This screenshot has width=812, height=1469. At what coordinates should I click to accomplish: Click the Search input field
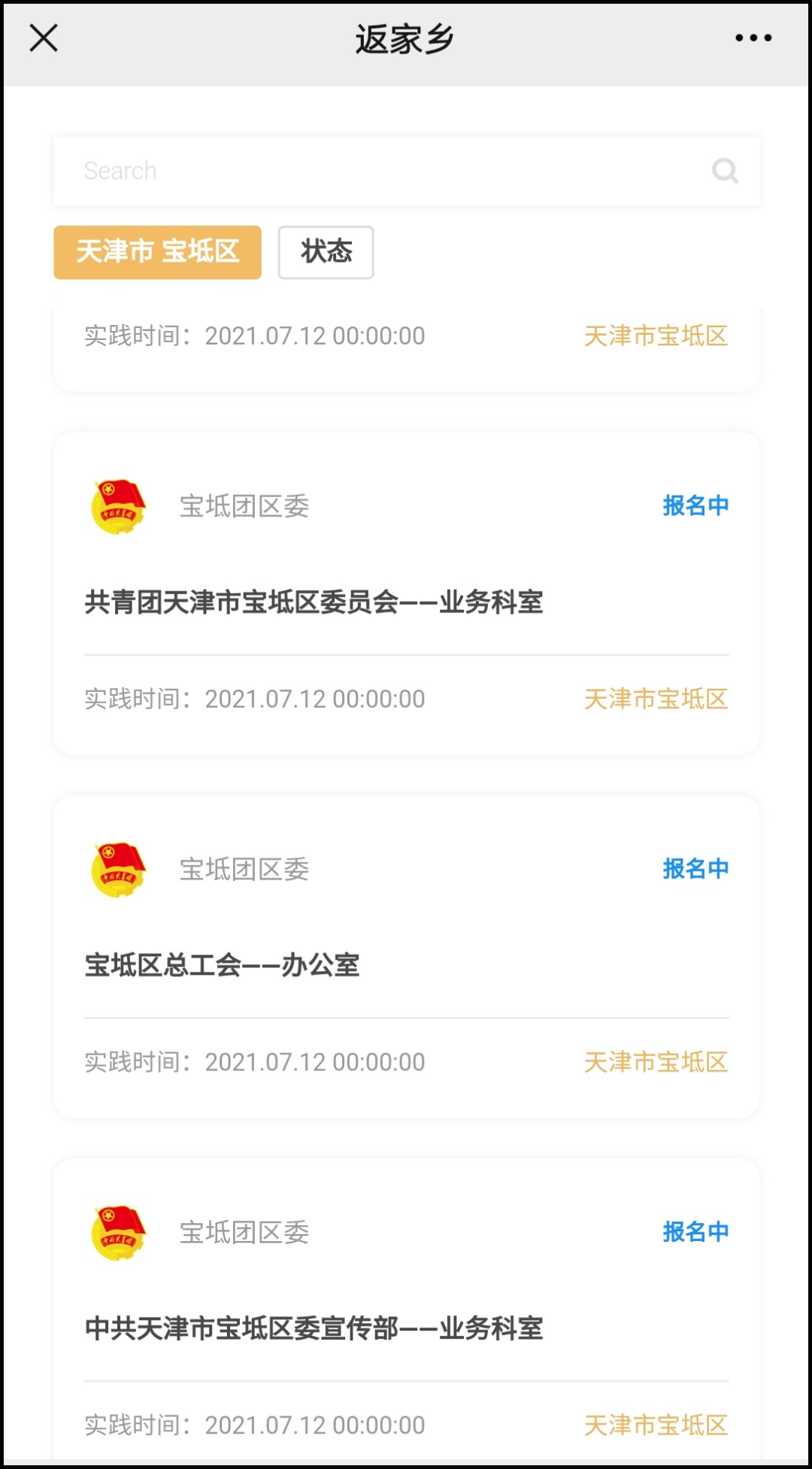click(x=338, y=171)
